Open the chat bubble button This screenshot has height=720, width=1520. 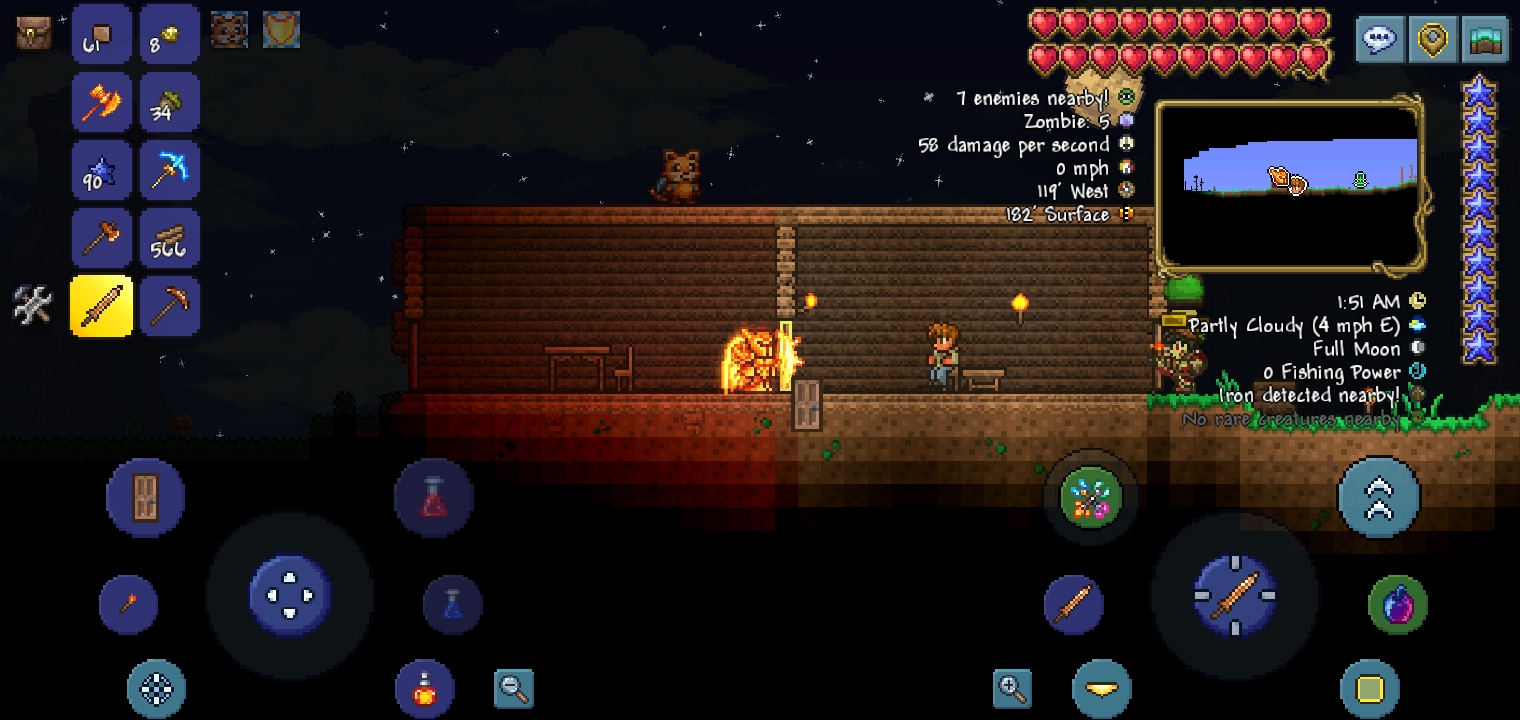pyautogui.click(x=1380, y=40)
